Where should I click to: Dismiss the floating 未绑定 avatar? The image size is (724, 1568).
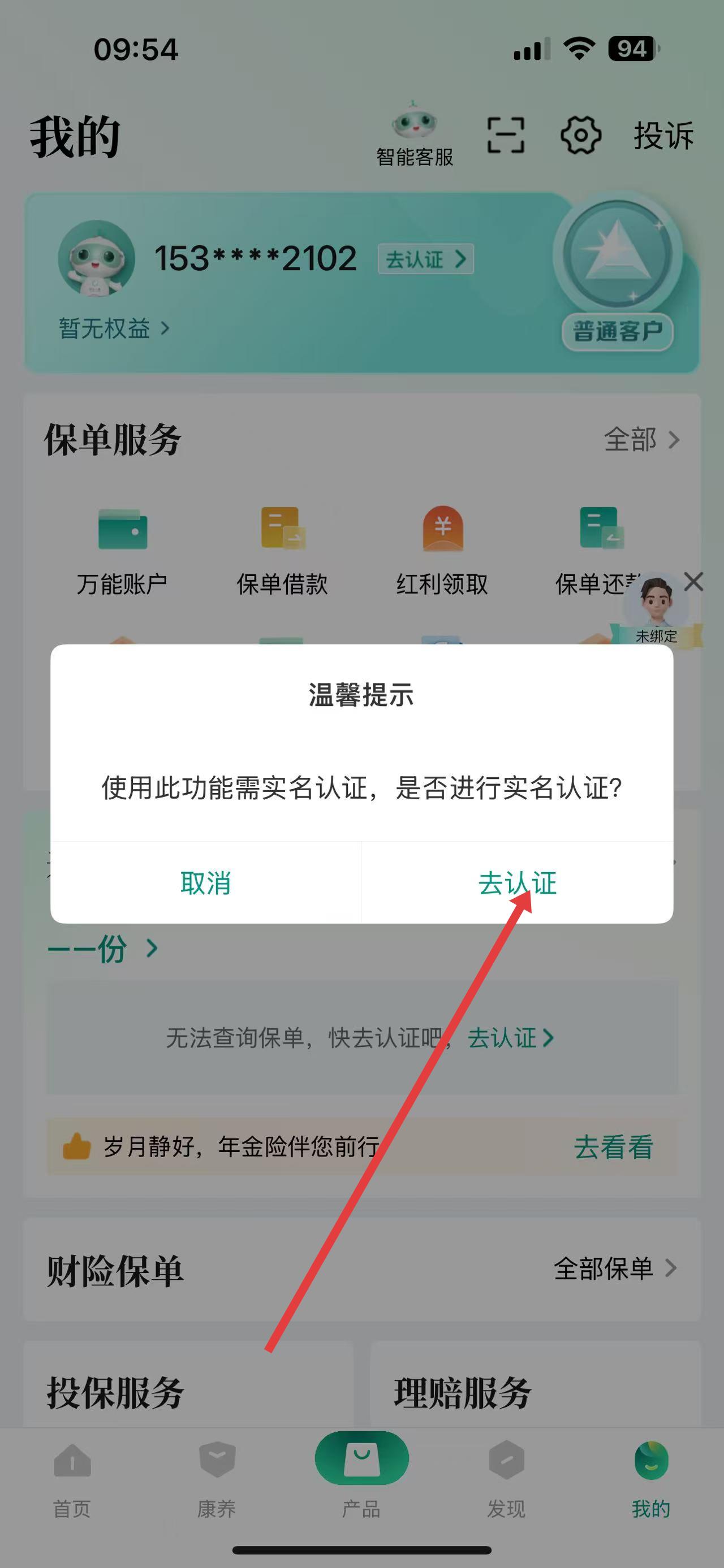pos(693,582)
